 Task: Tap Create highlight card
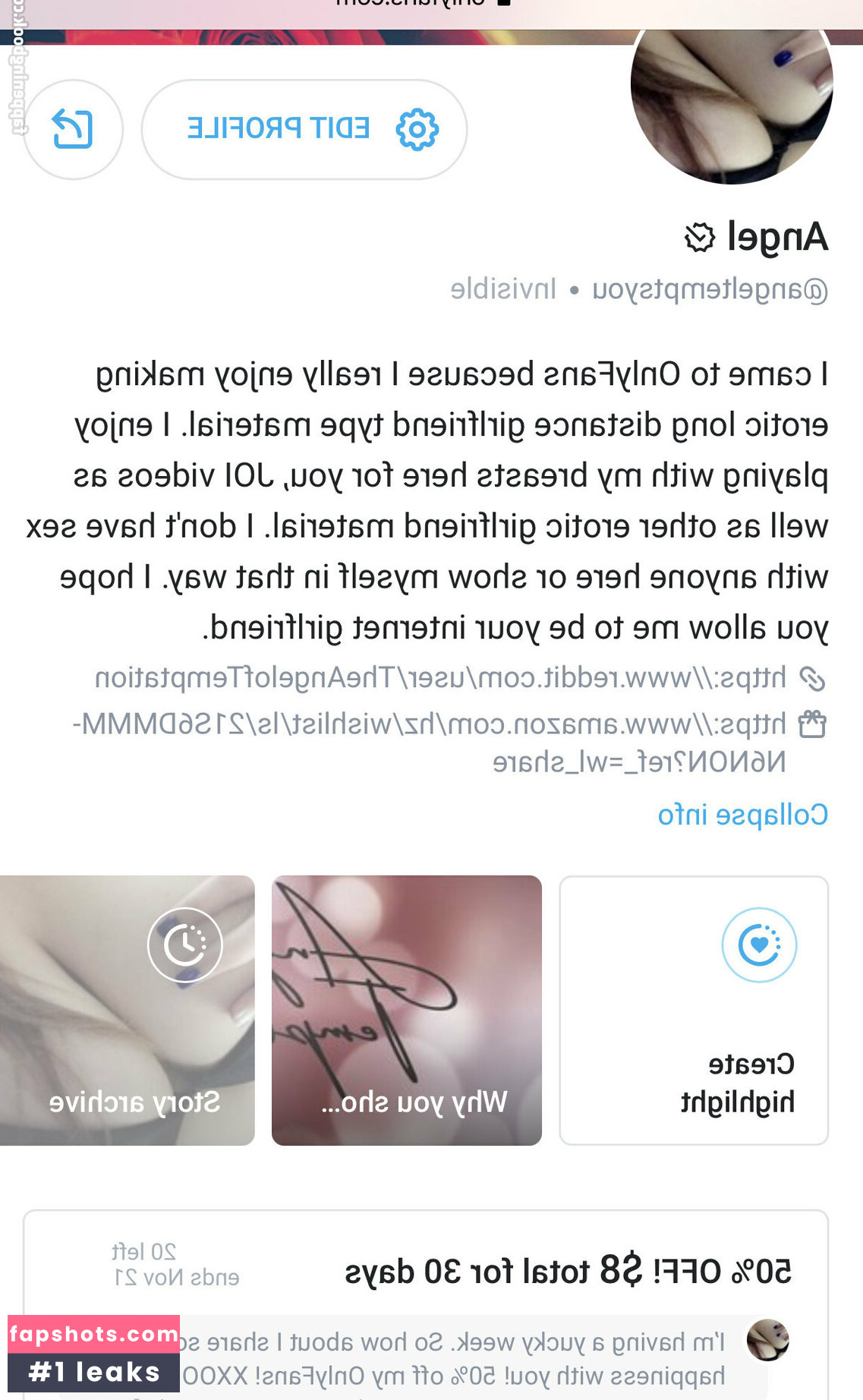tap(694, 1011)
